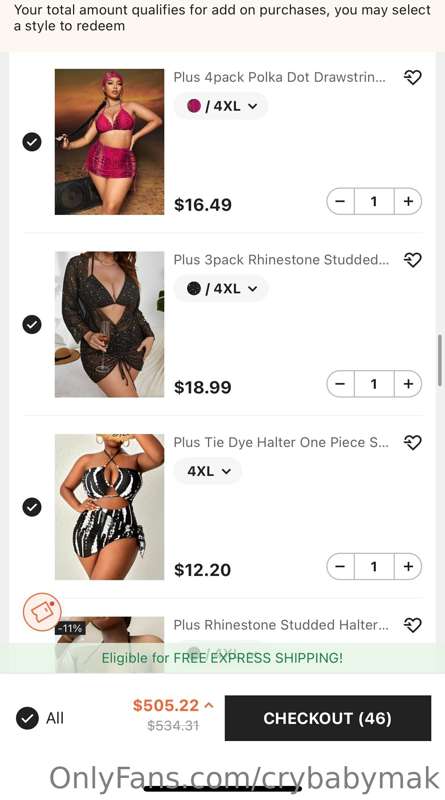This screenshot has width=445, height=800.
Task: Decrease quantity of the $12.20 item
Action: coord(340,566)
